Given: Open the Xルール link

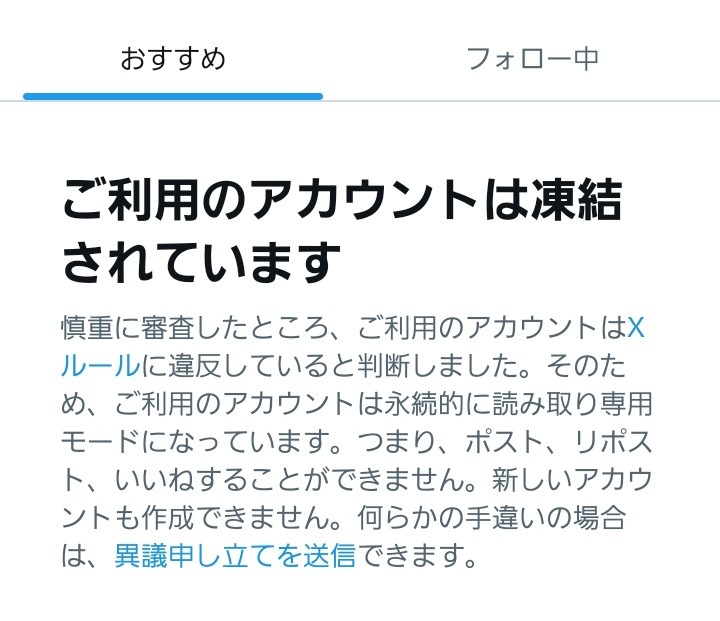Looking at the screenshot, I should pos(100,367).
